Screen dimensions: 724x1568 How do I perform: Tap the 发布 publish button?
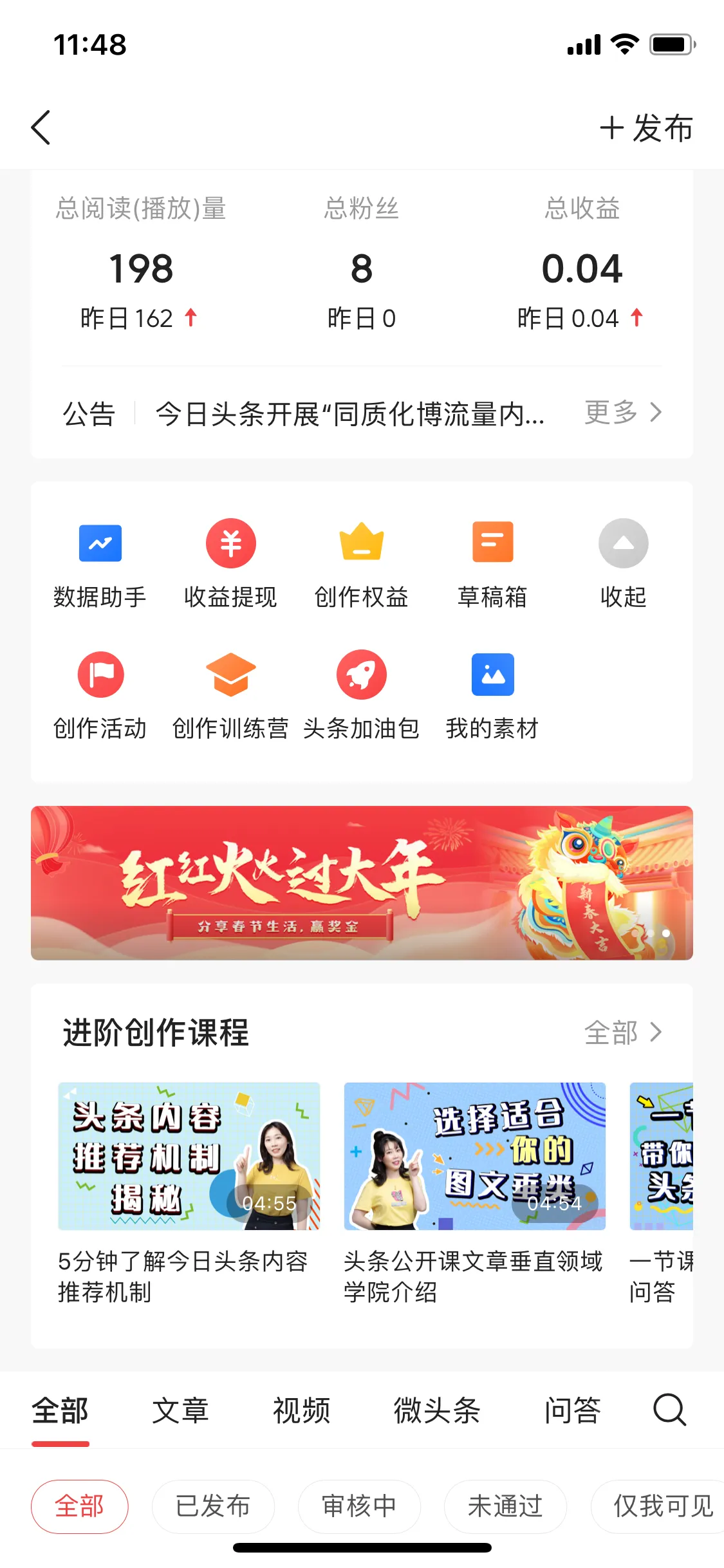click(645, 128)
